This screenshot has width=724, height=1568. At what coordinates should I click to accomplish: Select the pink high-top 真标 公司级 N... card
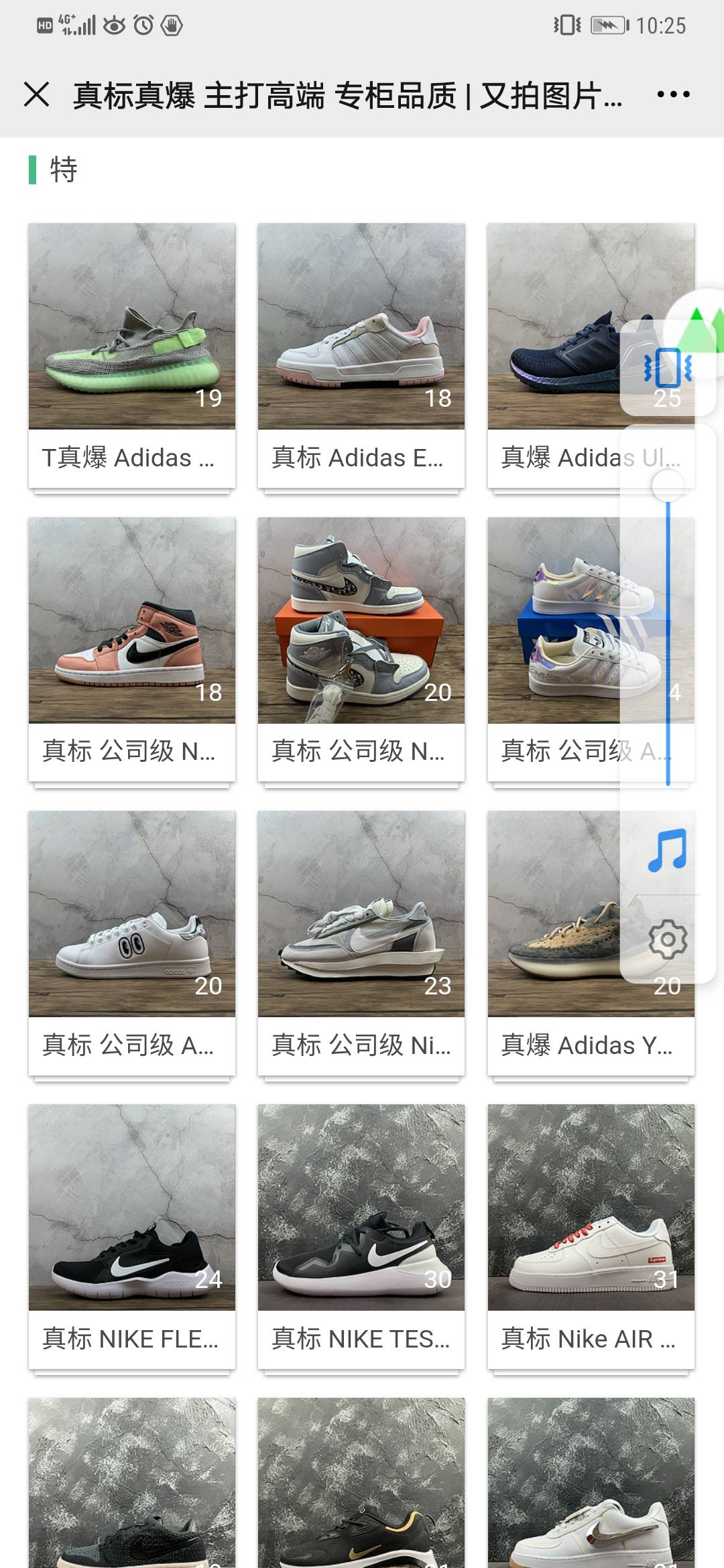point(132,649)
